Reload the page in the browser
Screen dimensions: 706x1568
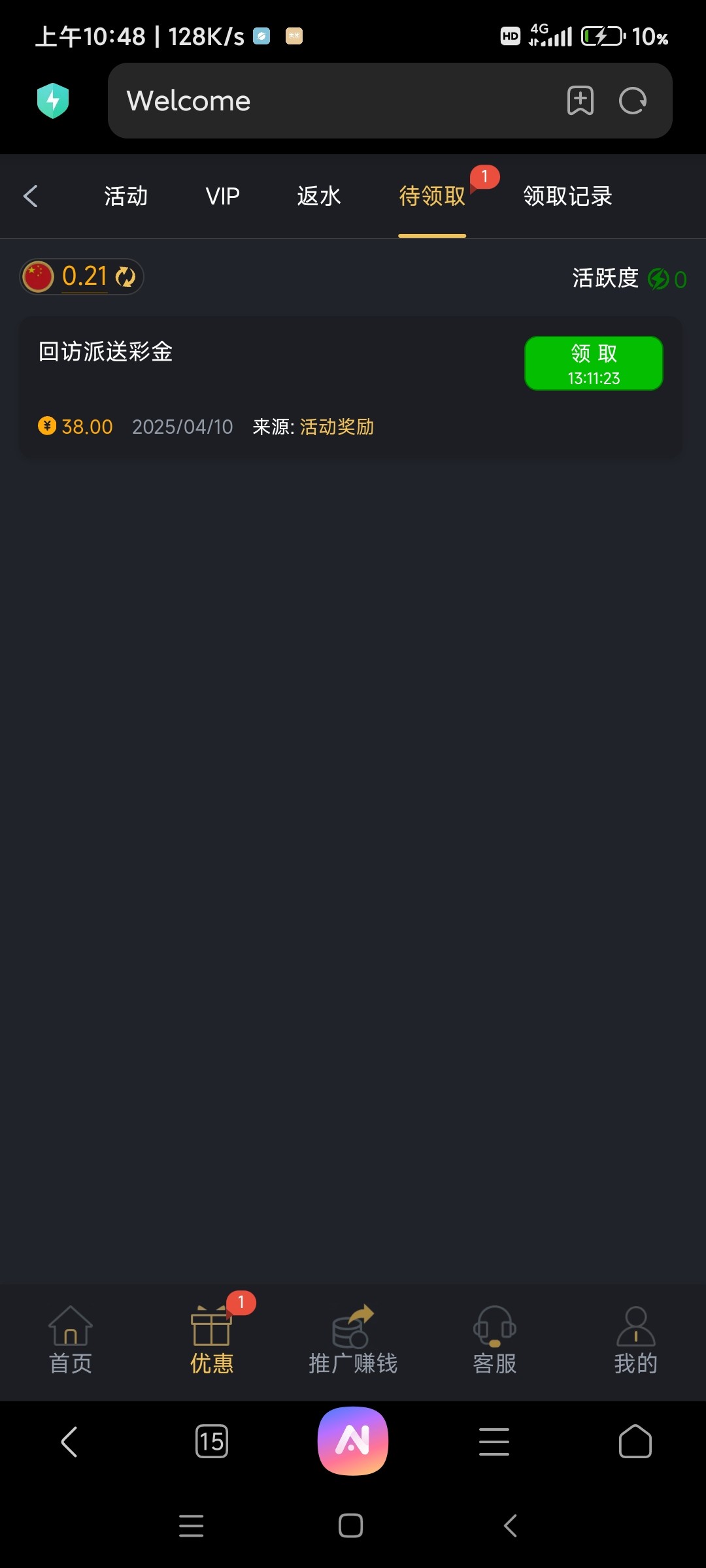pyautogui.click(x=633, y=101)
